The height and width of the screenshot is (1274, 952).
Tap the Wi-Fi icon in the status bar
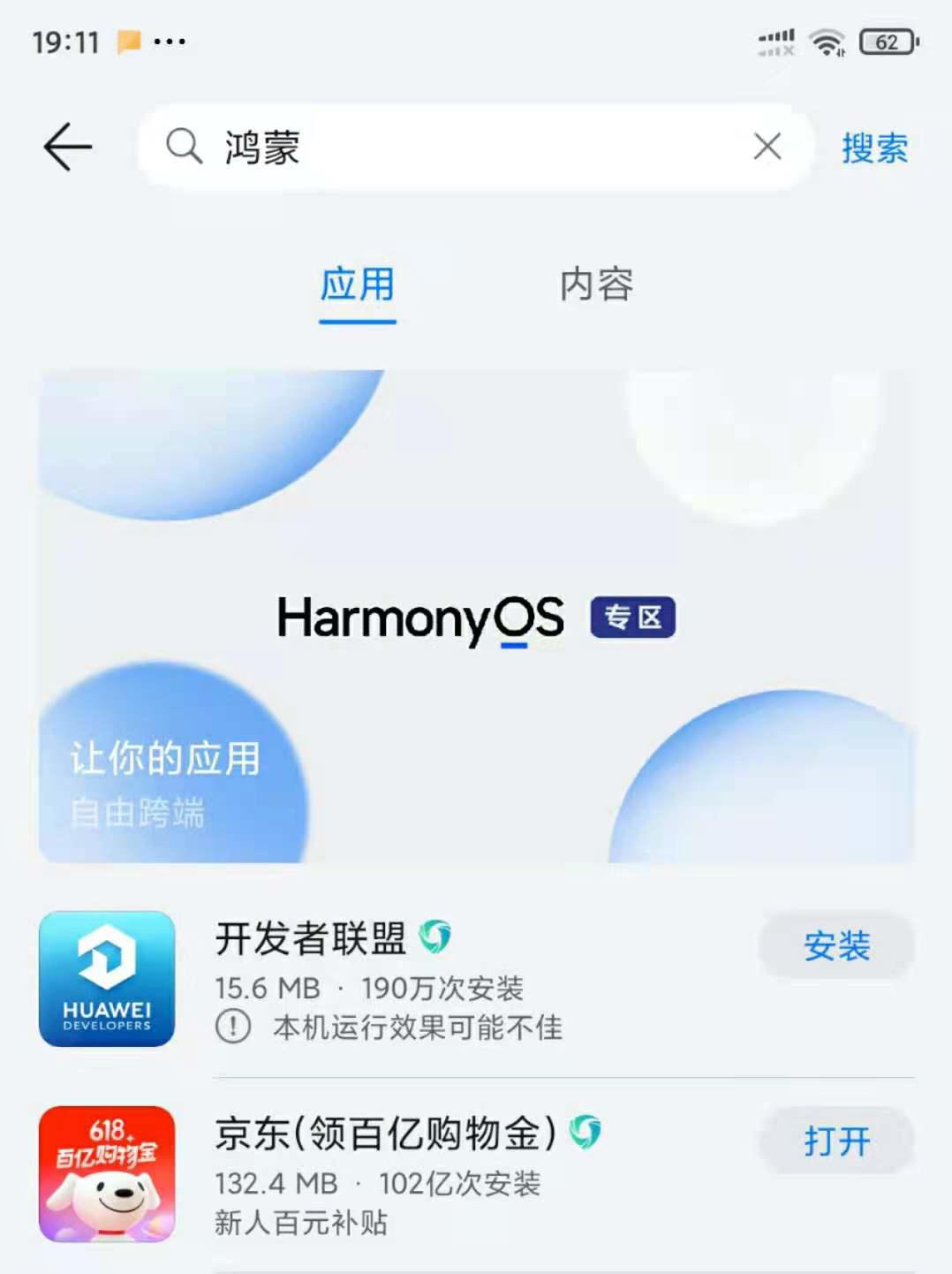pyautogui.click(x=826, y=42)
